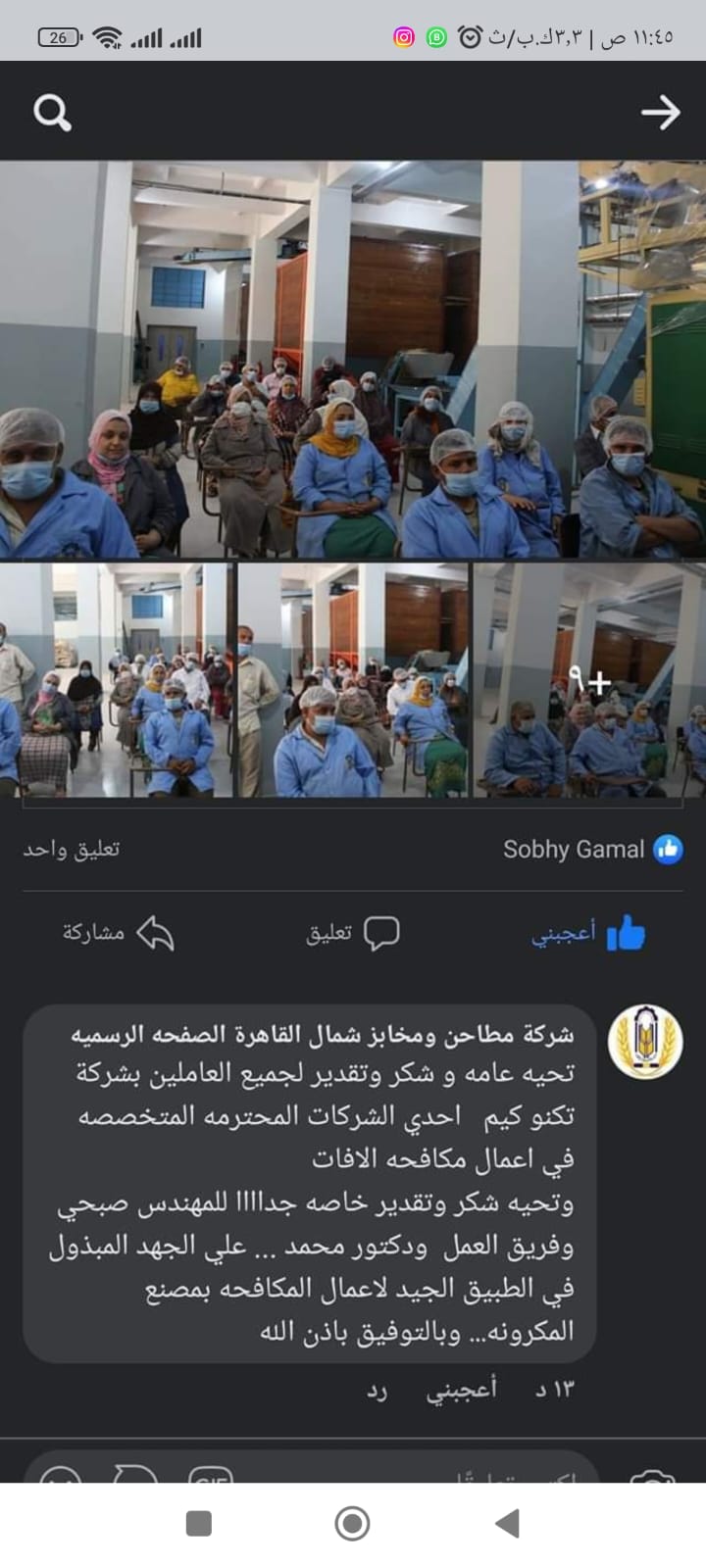Reply to the comment with رد
This screenshot has height=1568, width=706.
[378, 1390]
